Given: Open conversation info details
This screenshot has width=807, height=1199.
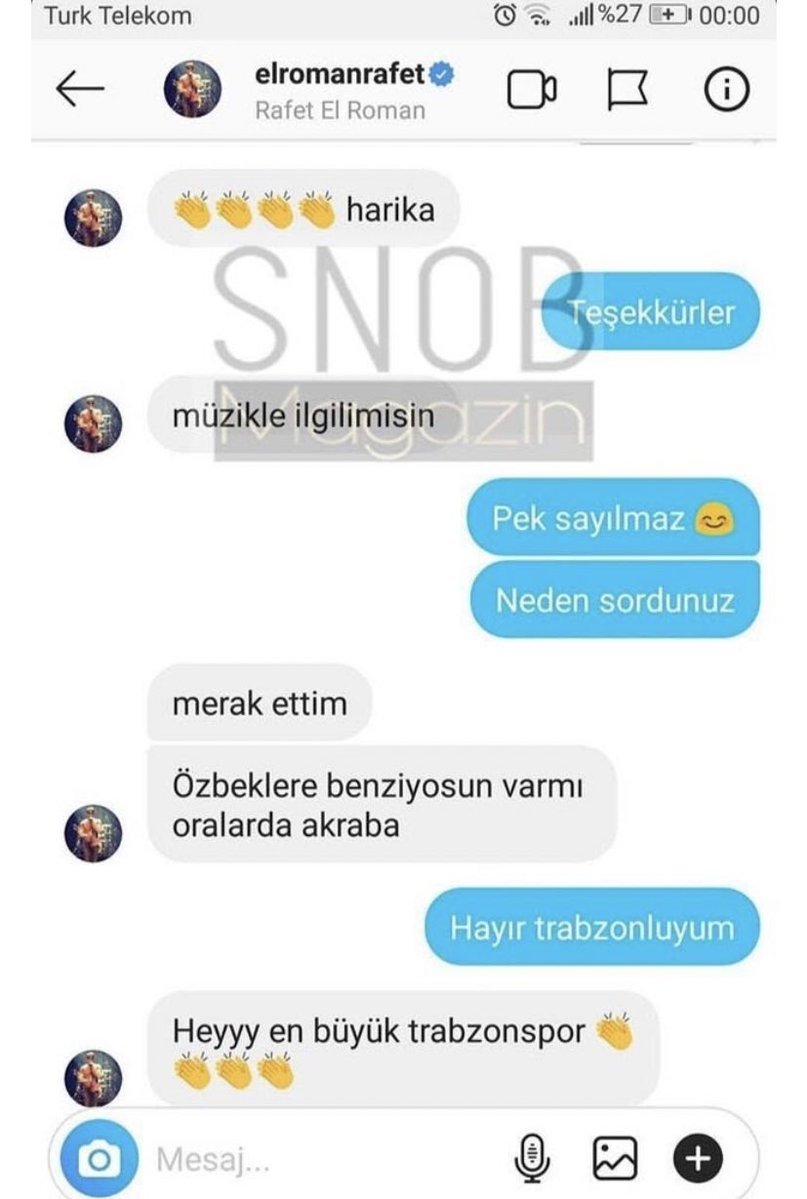Looking at the screenshot, I should 727,90.
